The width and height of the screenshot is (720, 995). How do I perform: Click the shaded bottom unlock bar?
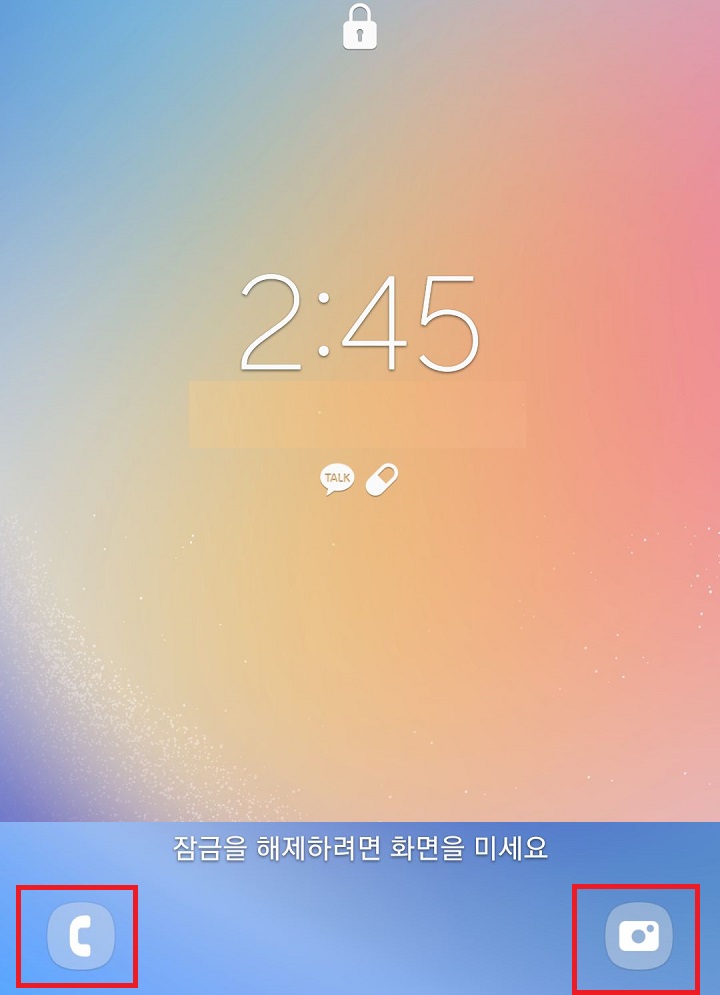pyautogui.click(x=359, y=920)
